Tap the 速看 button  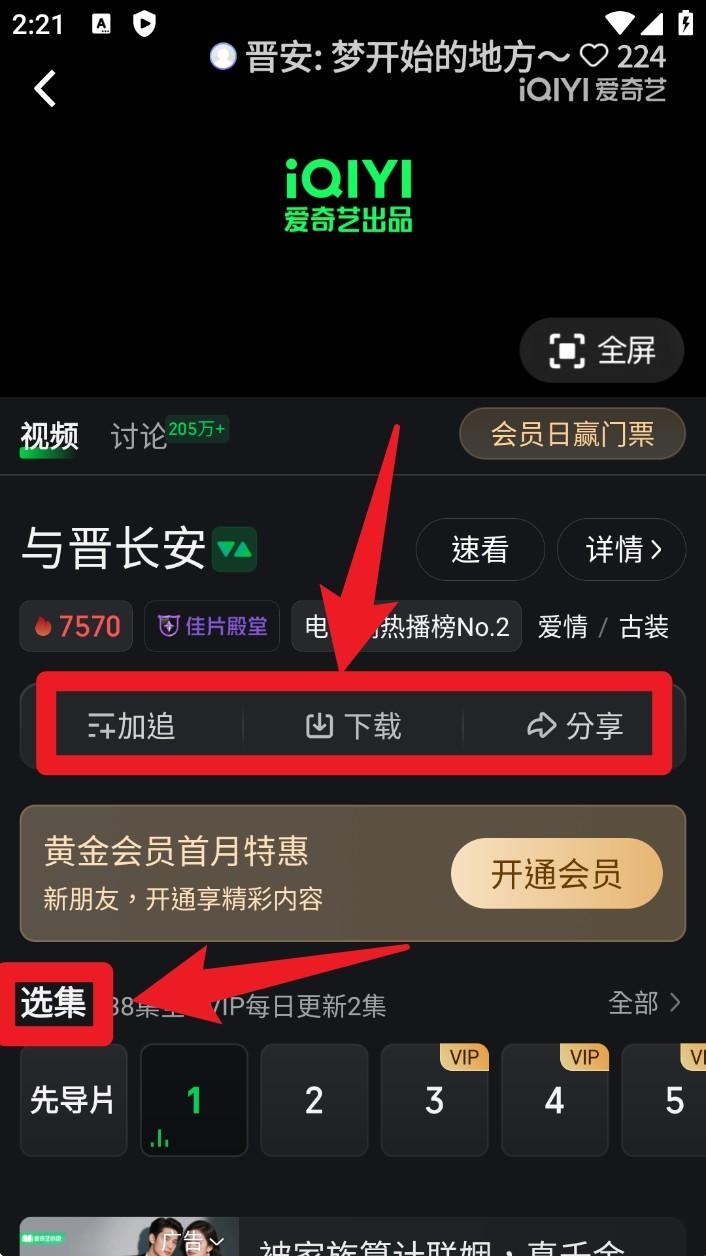point(480,549)
